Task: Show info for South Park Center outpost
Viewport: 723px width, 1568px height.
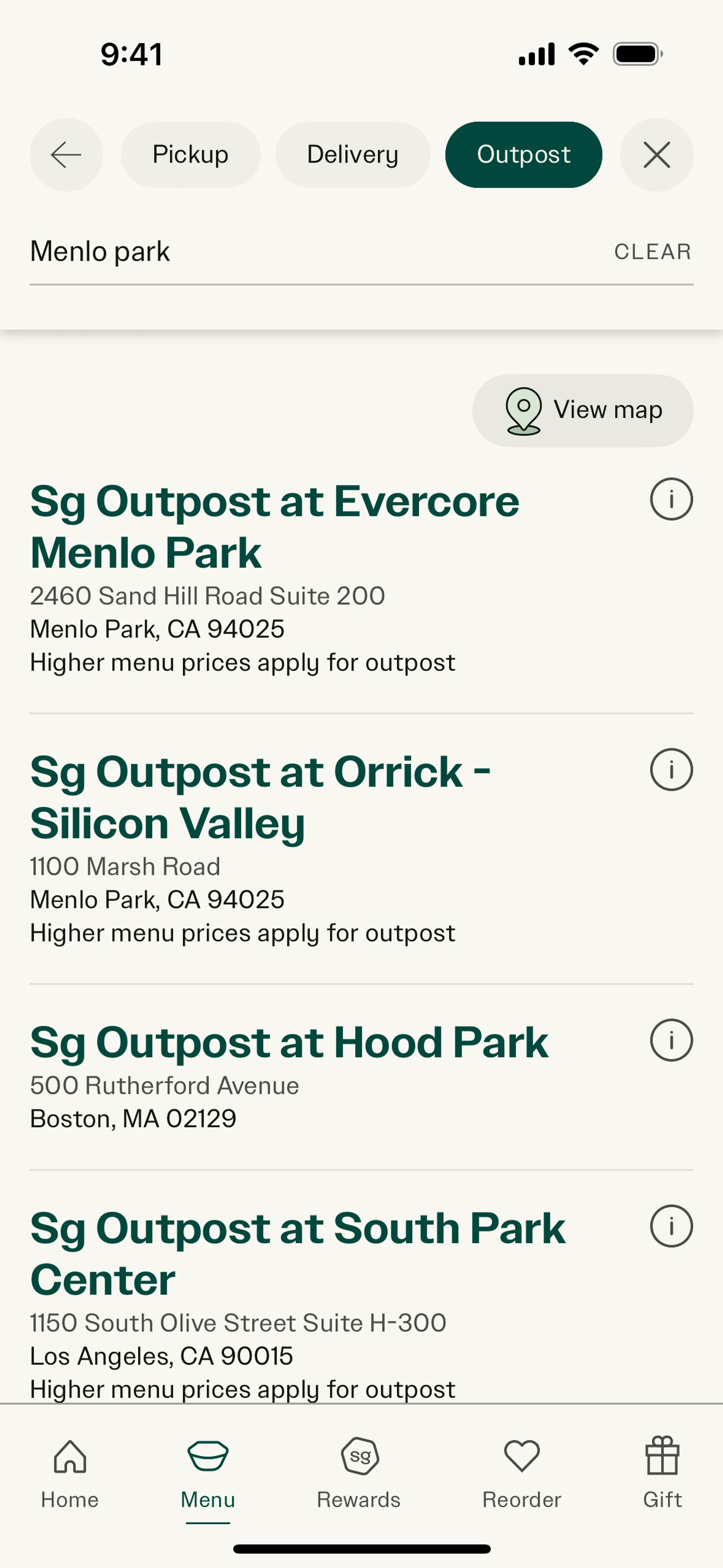Action: coord(671,1226)
